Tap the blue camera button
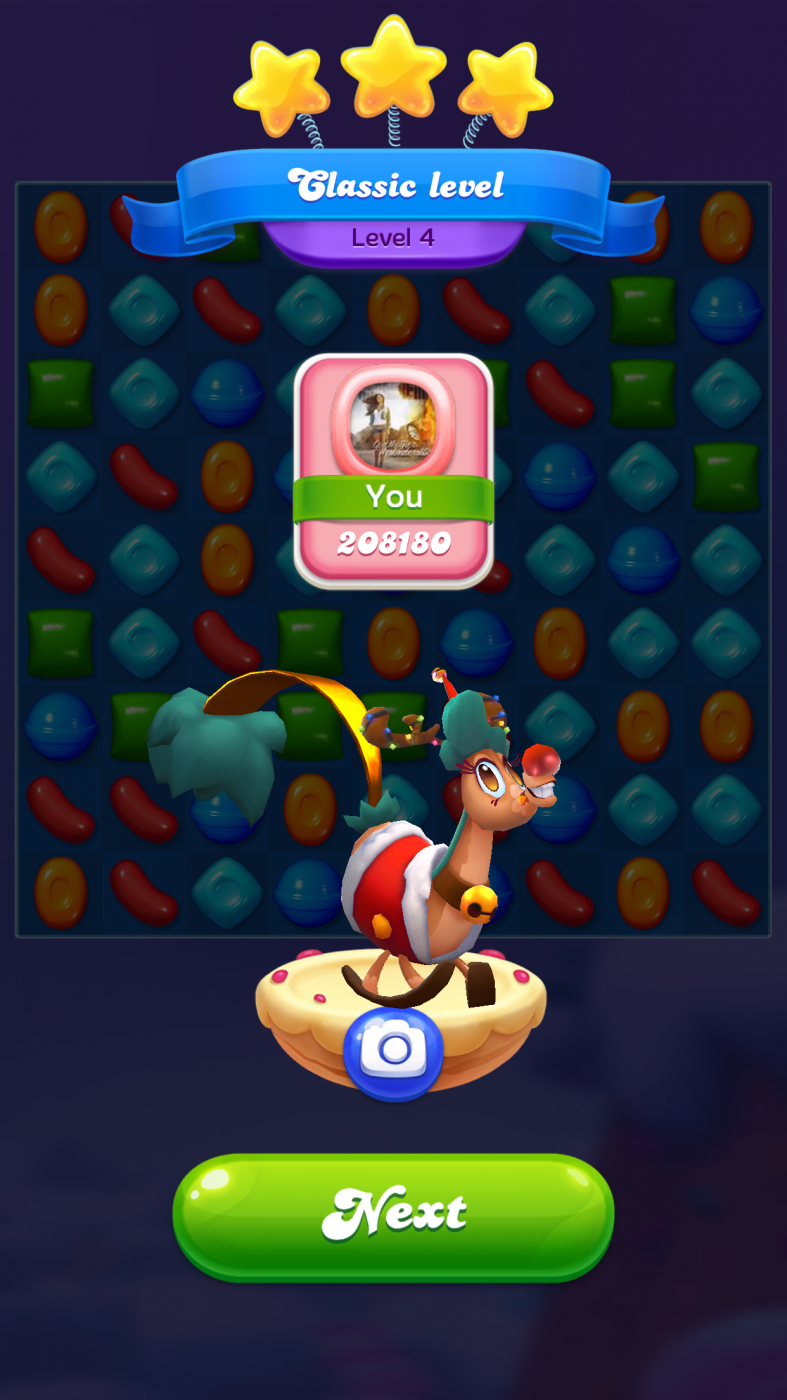This screenshot has width=787, height=1400. click(x=393, y=1052)
